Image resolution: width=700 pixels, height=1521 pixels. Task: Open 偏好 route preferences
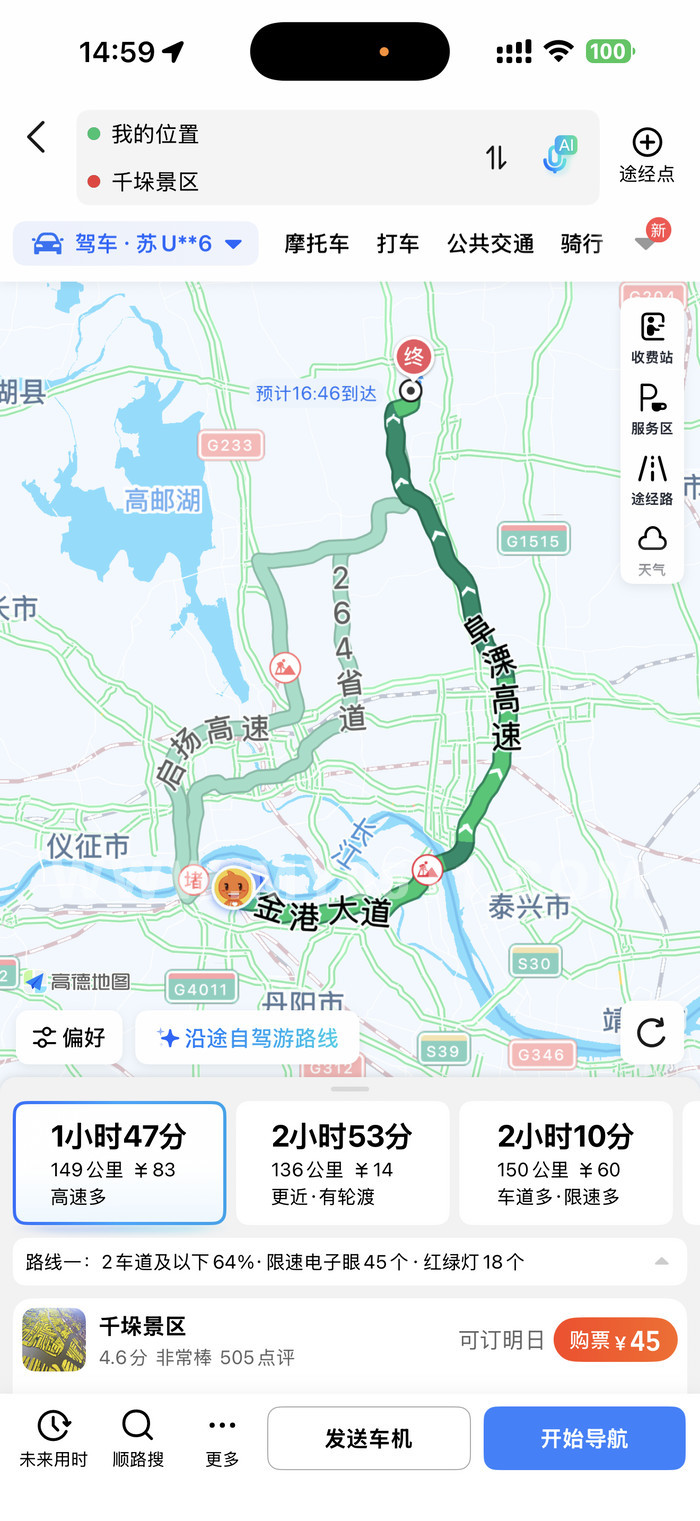pos(69,1037)
